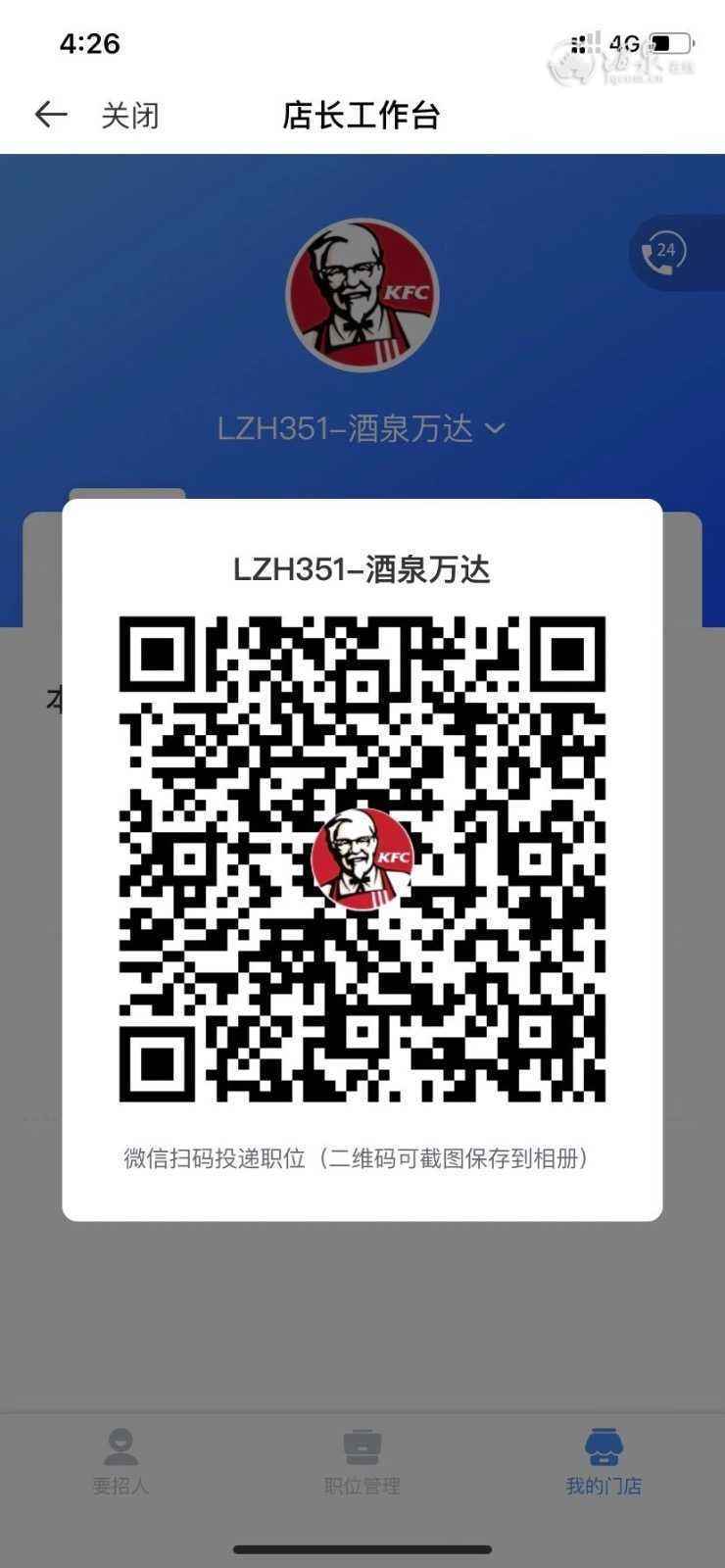Go back using the top-left arrow

pos(51,115)
